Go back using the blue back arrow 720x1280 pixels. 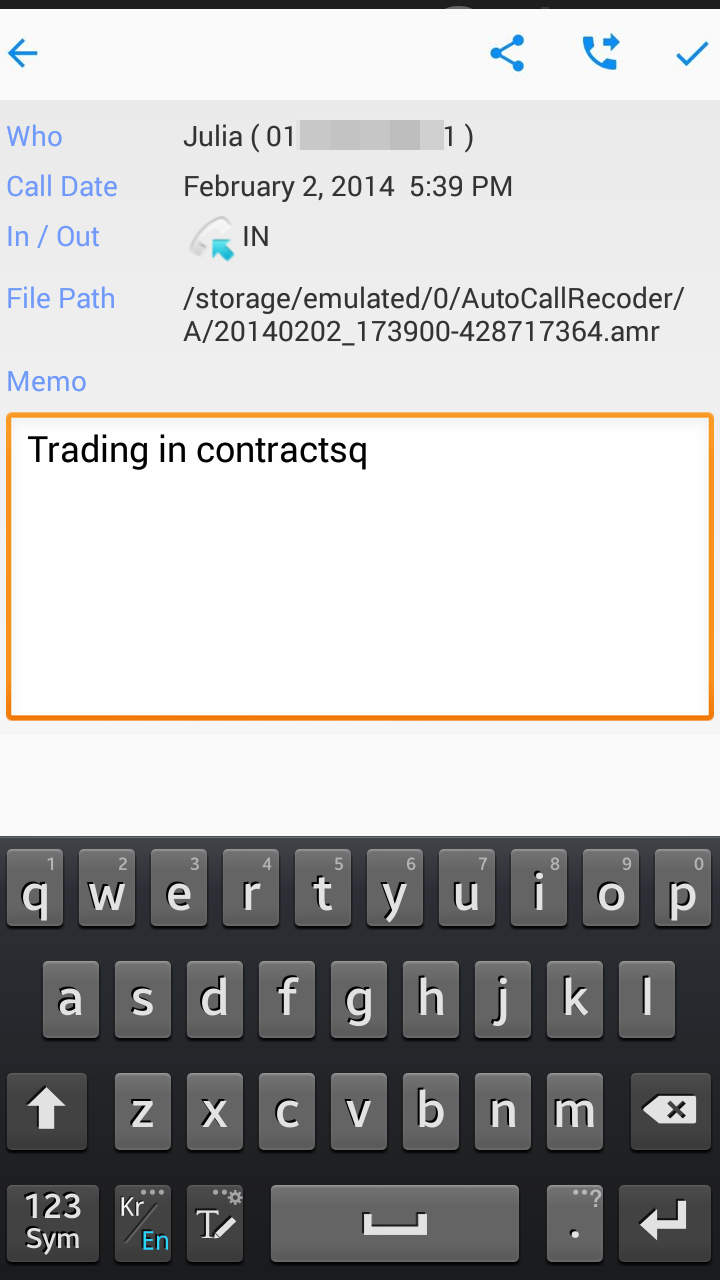[x=22, y=53]
